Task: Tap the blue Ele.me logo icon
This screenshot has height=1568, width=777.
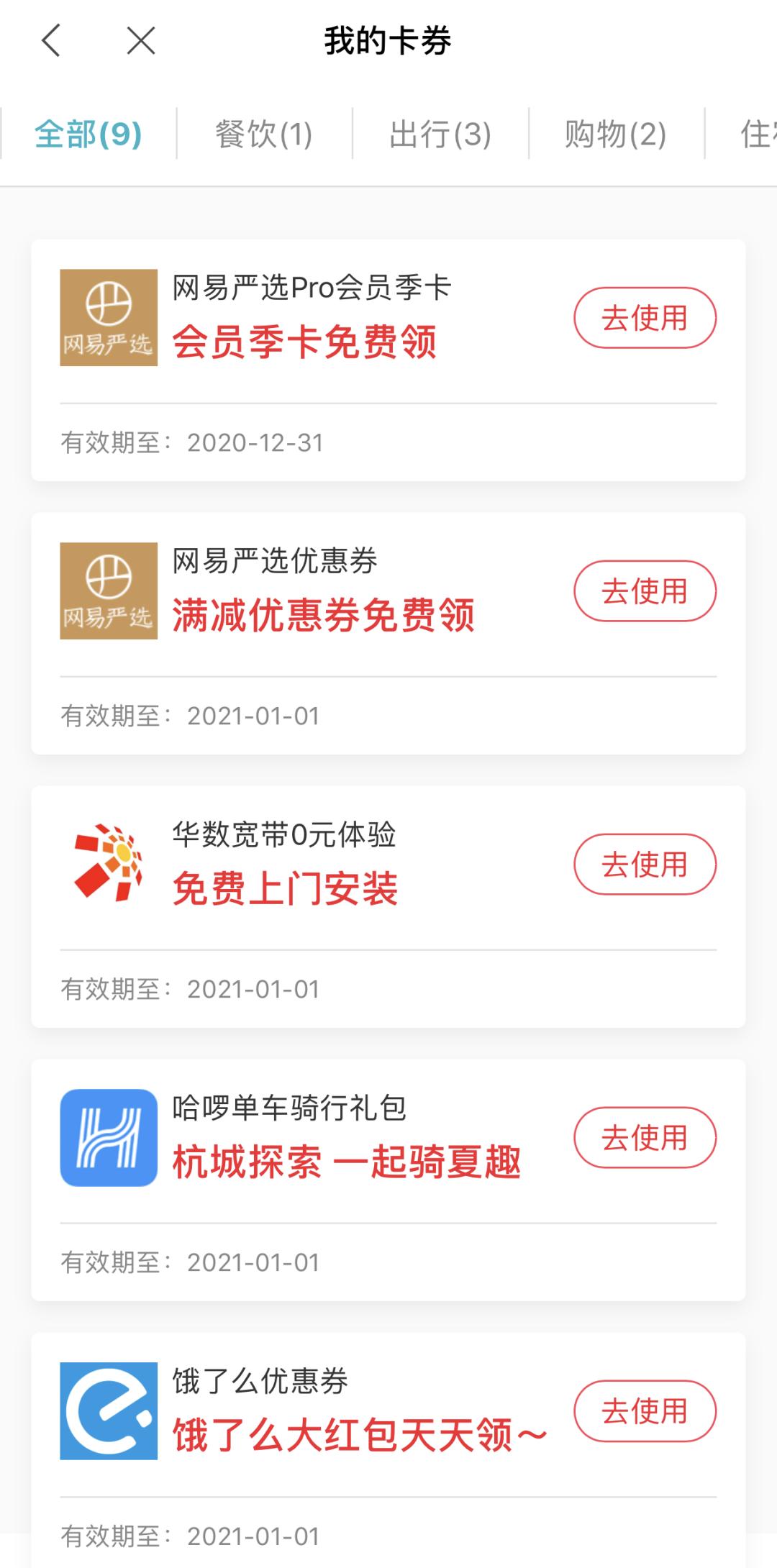Action: pos(108,1411)
